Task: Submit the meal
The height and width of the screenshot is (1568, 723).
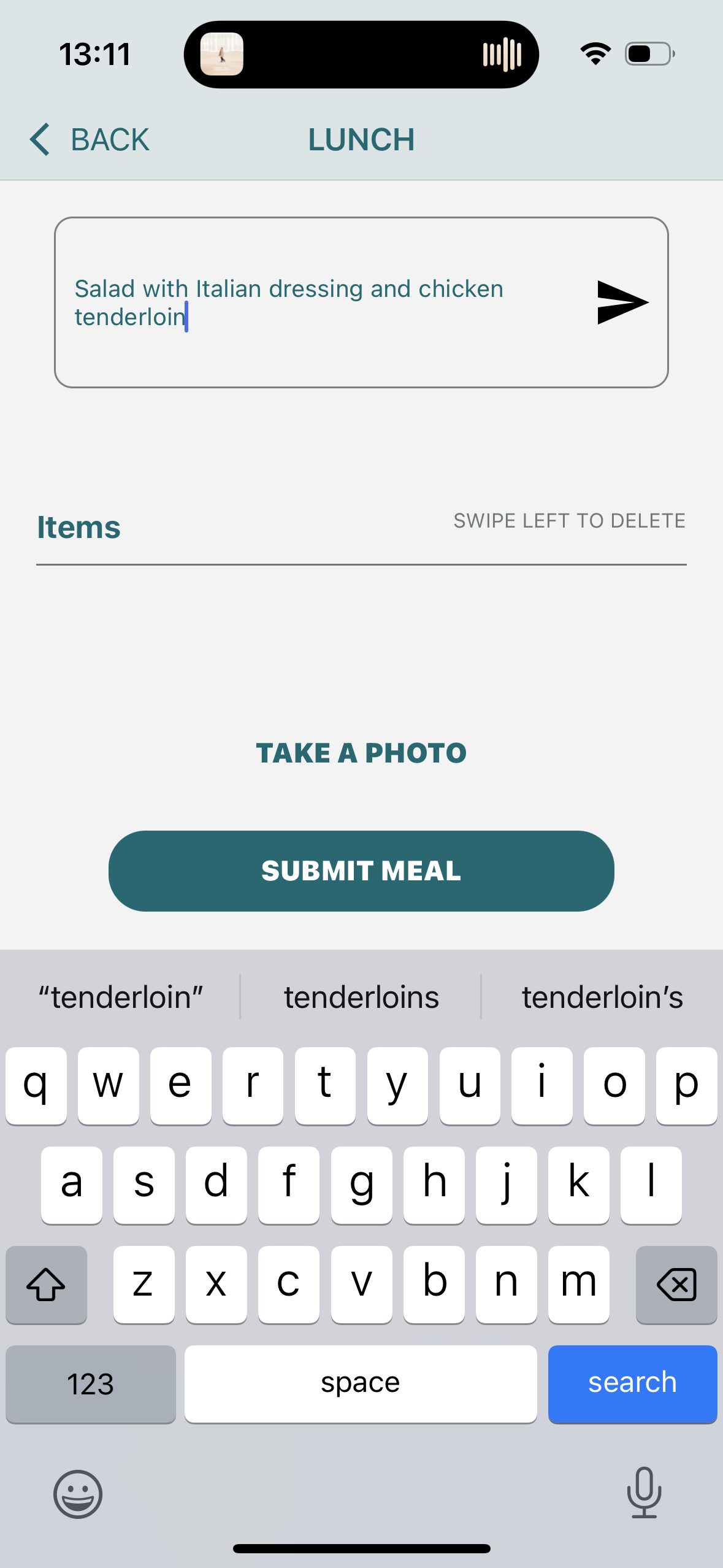Action: [x=361, y=870]
